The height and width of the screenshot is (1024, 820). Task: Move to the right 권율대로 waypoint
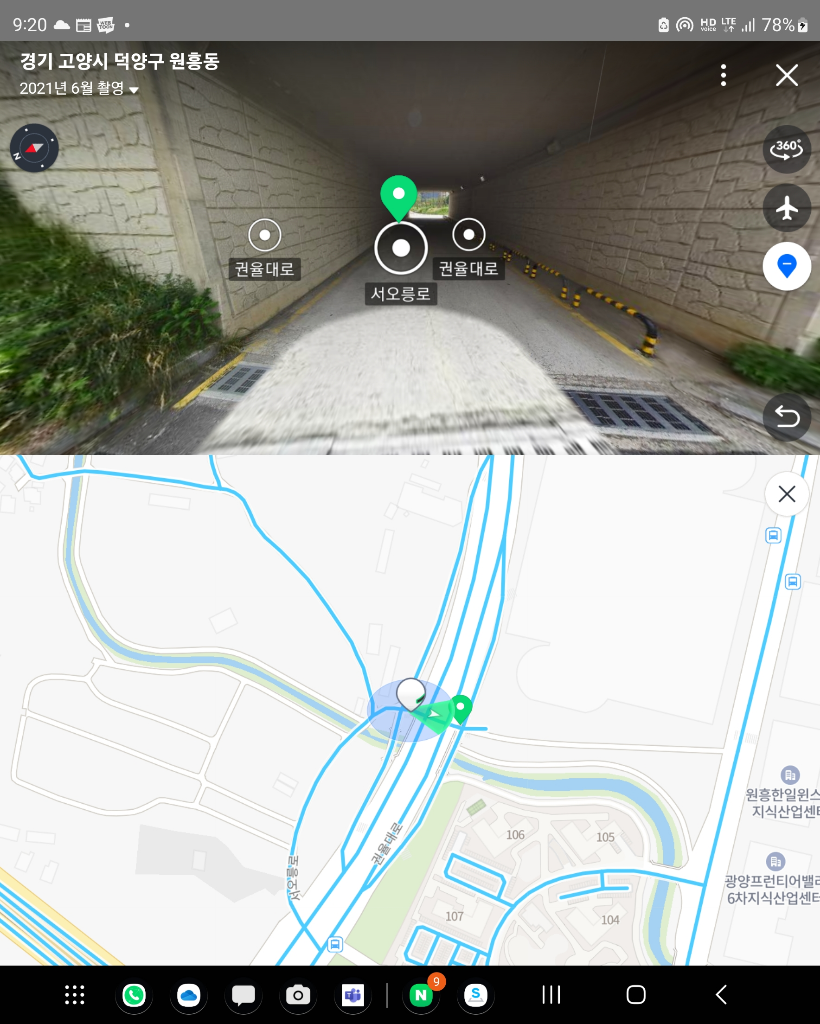pyautogui.click(x=469, y=235)
